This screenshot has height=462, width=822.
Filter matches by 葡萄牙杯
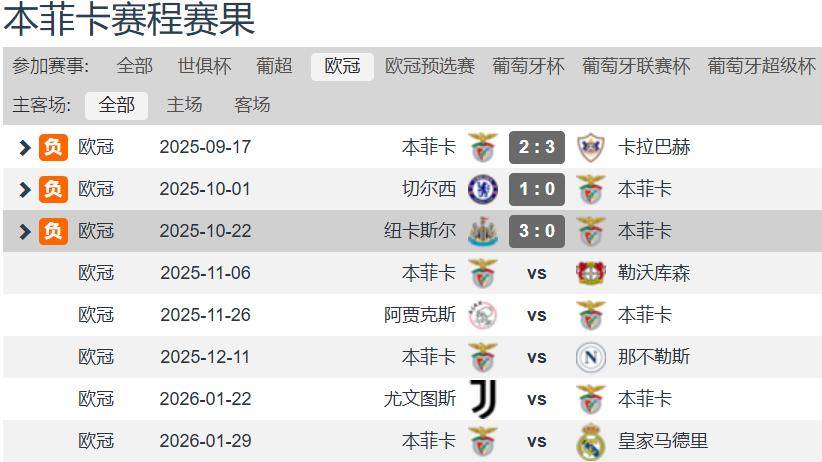coord(528,66)
